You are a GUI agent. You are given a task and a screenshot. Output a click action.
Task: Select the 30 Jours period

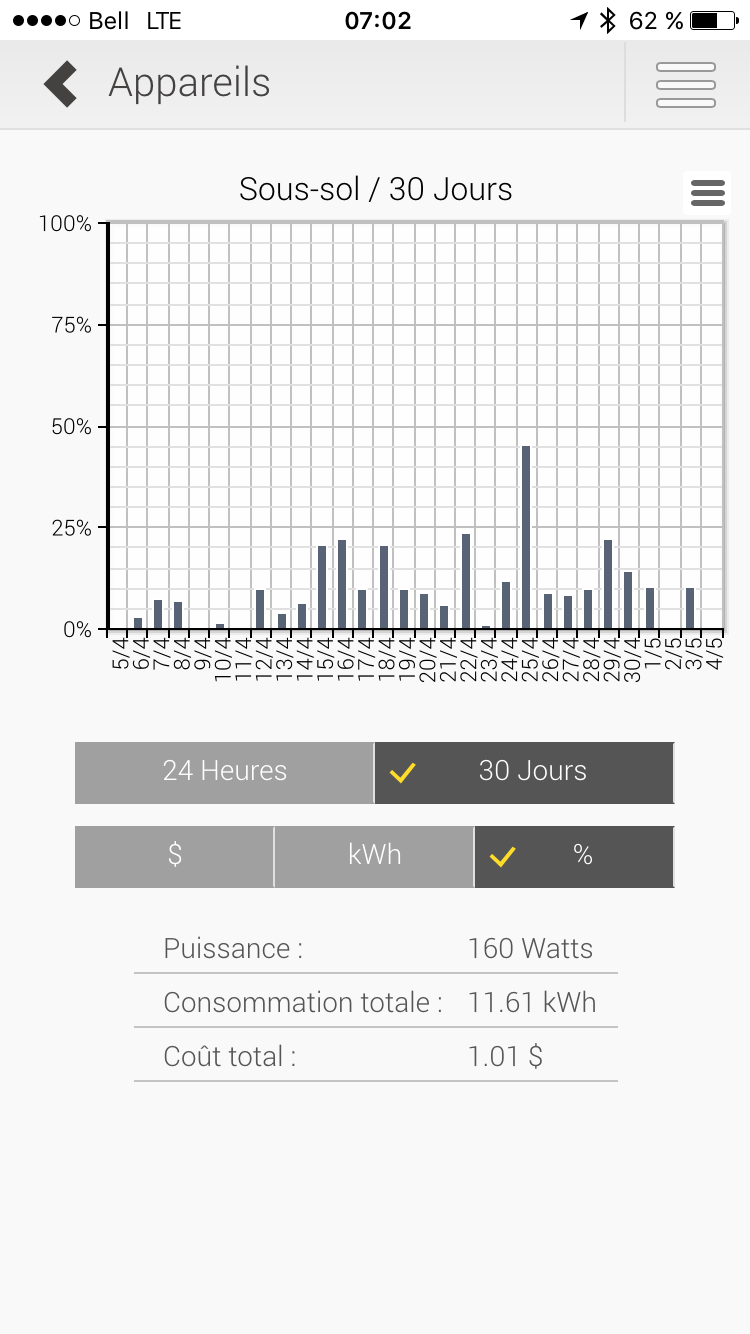524,772
